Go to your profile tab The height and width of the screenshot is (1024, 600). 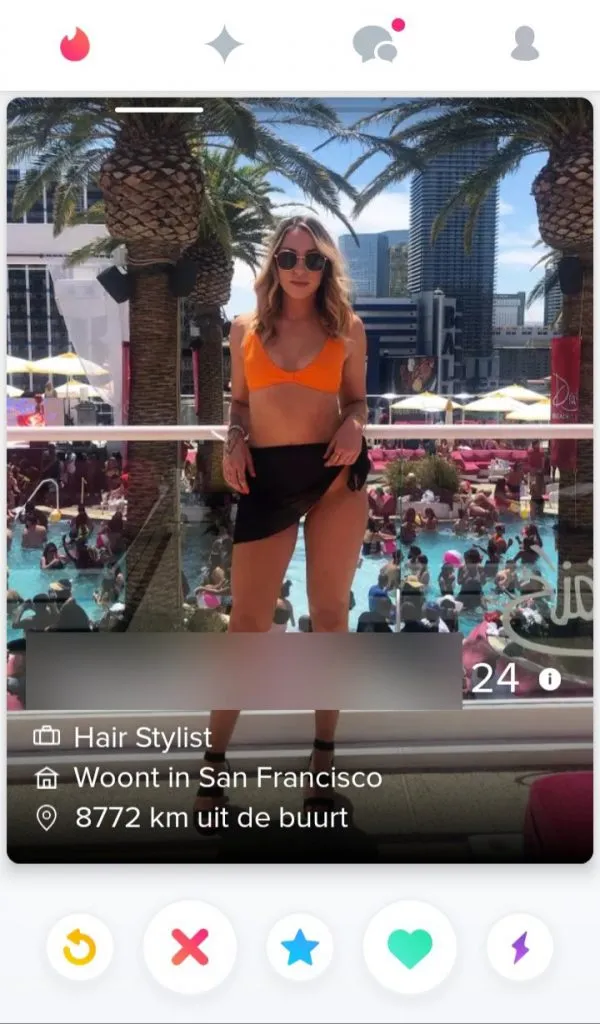[524, 44]
